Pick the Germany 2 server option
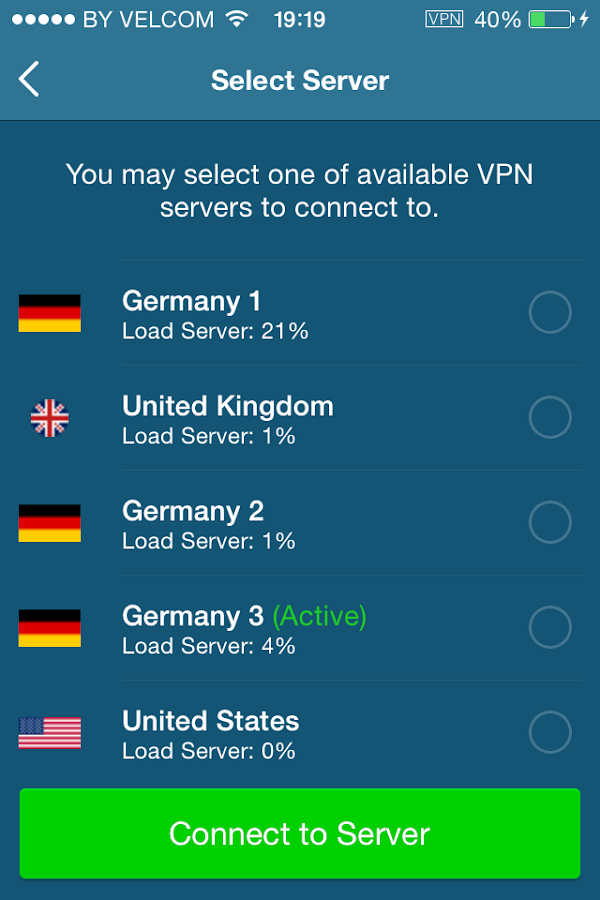This screenshot has width=600, height=900. (549, 523)
